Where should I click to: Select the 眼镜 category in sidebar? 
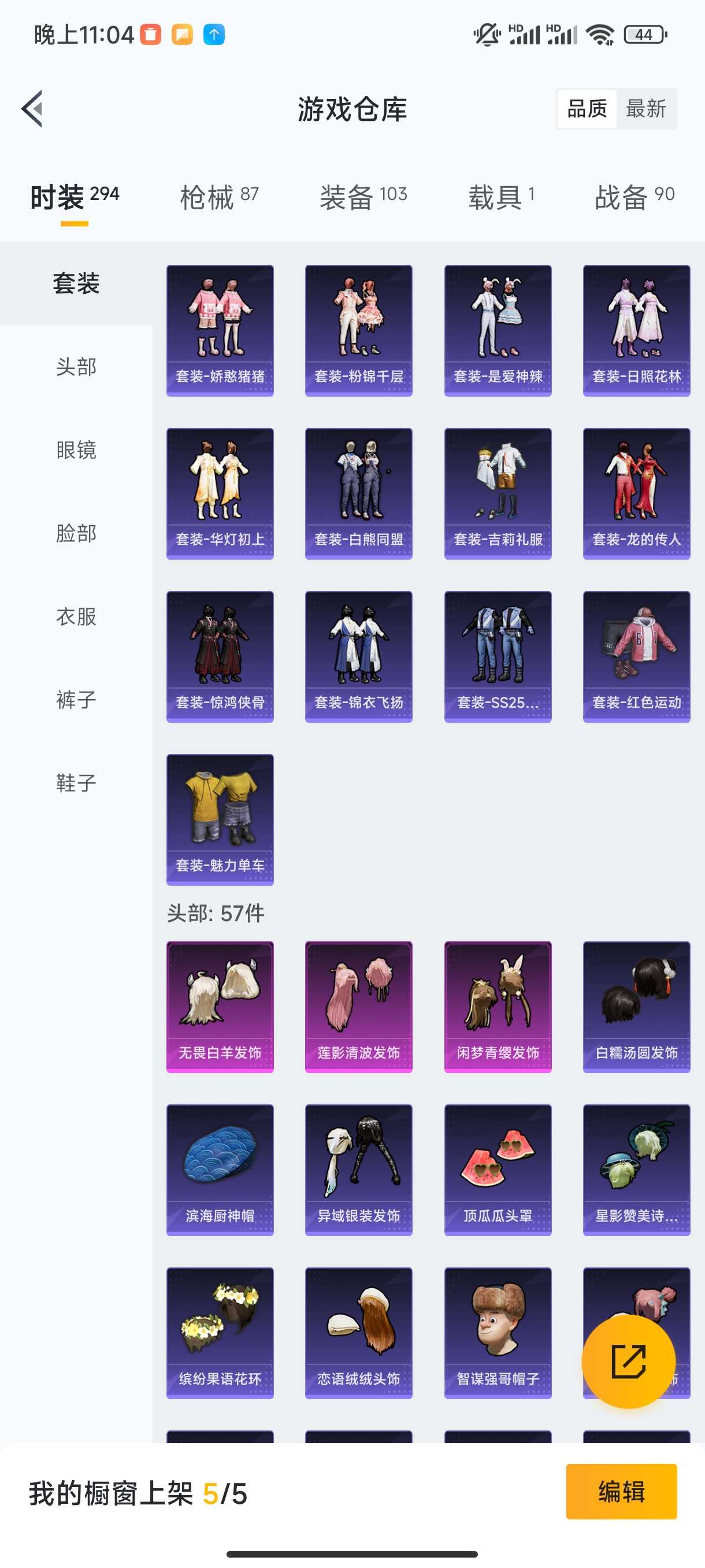(76, 450)
